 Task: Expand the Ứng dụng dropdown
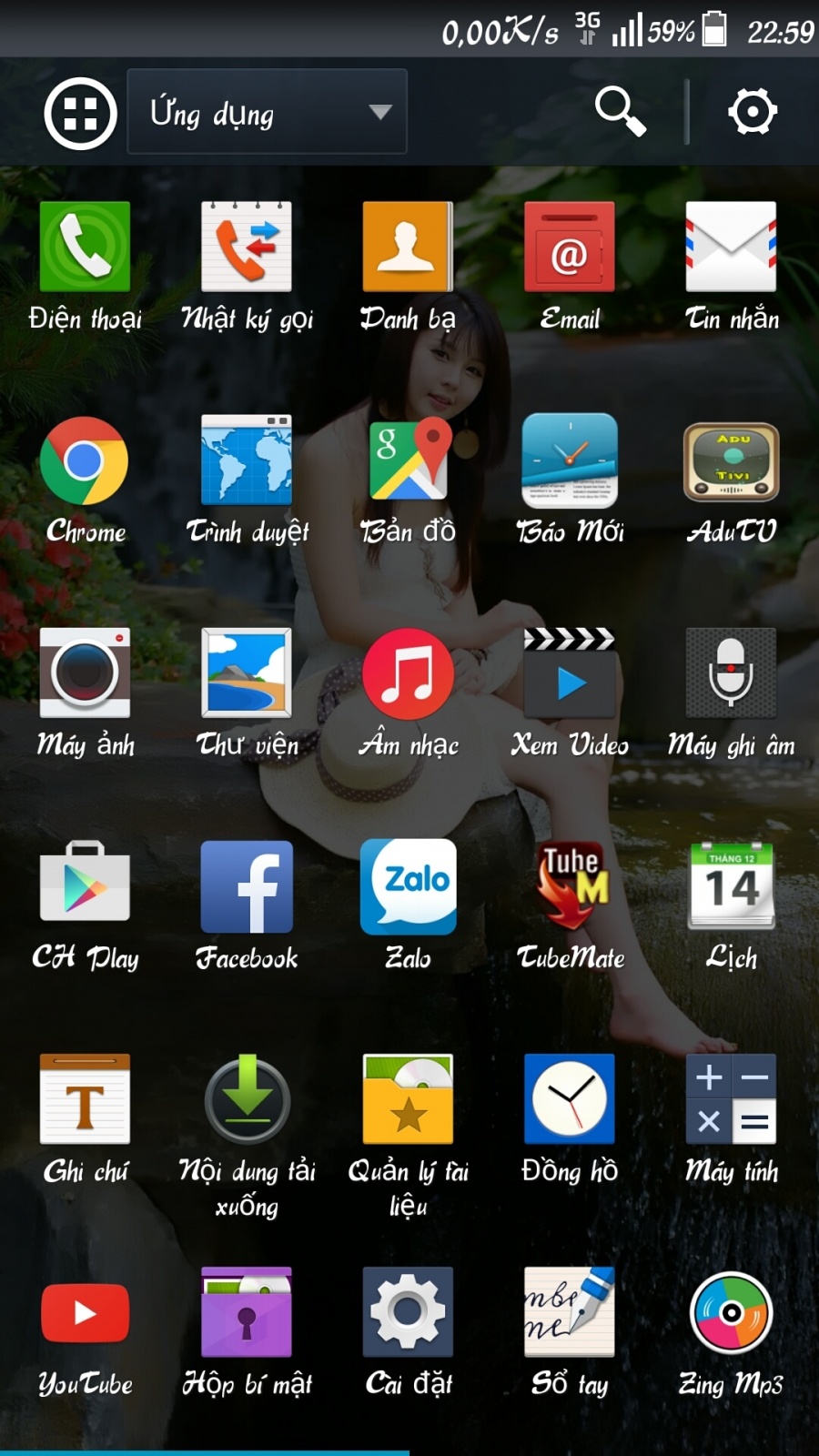(x=267, y=112)
